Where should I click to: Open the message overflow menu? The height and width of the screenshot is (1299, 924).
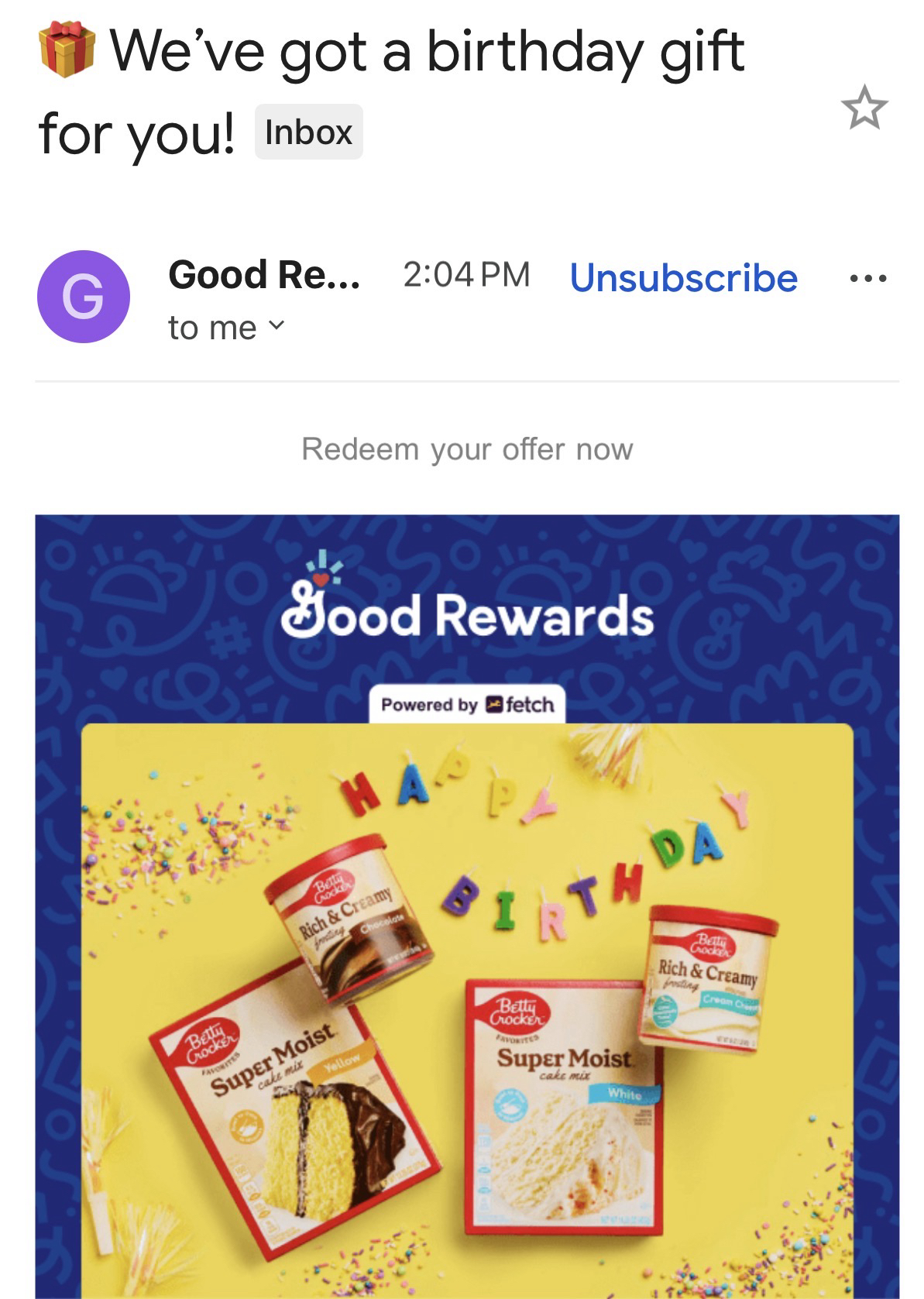pos(868,278)
